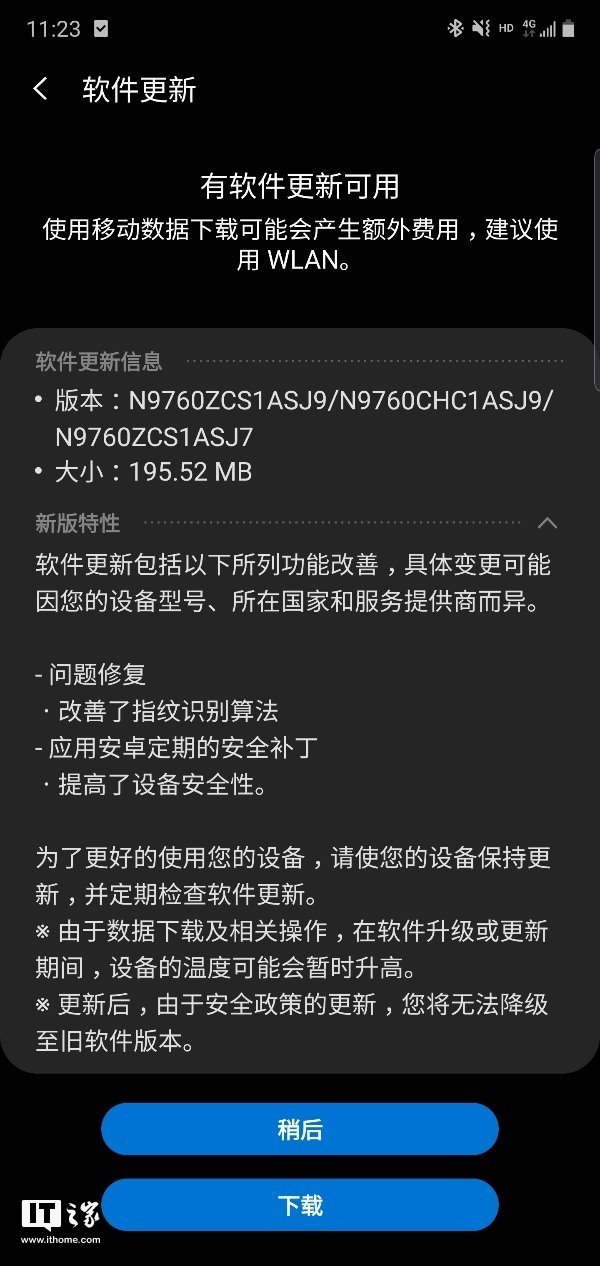
Task: Tap 下载 to download the update
Action: tap(300, 1205)
